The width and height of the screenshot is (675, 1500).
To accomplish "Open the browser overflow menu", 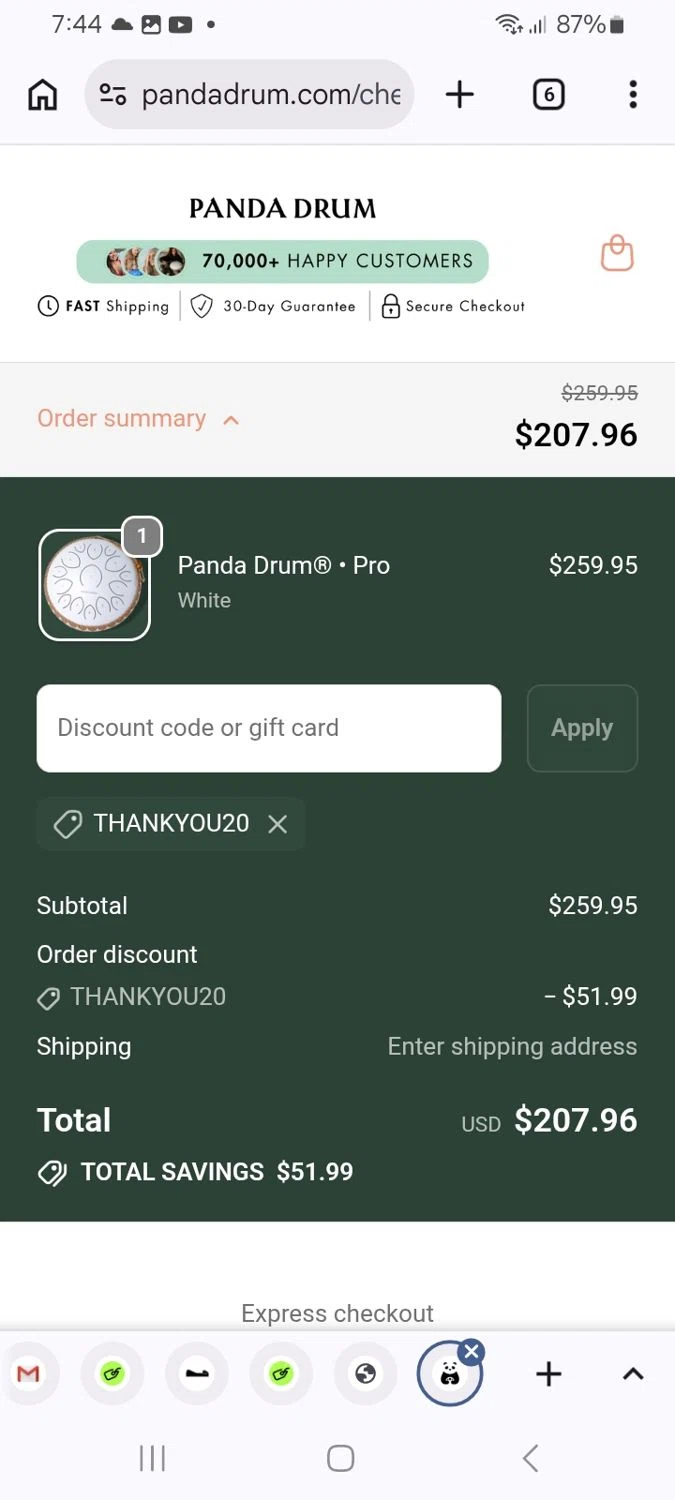I will (x=632, y=95).
